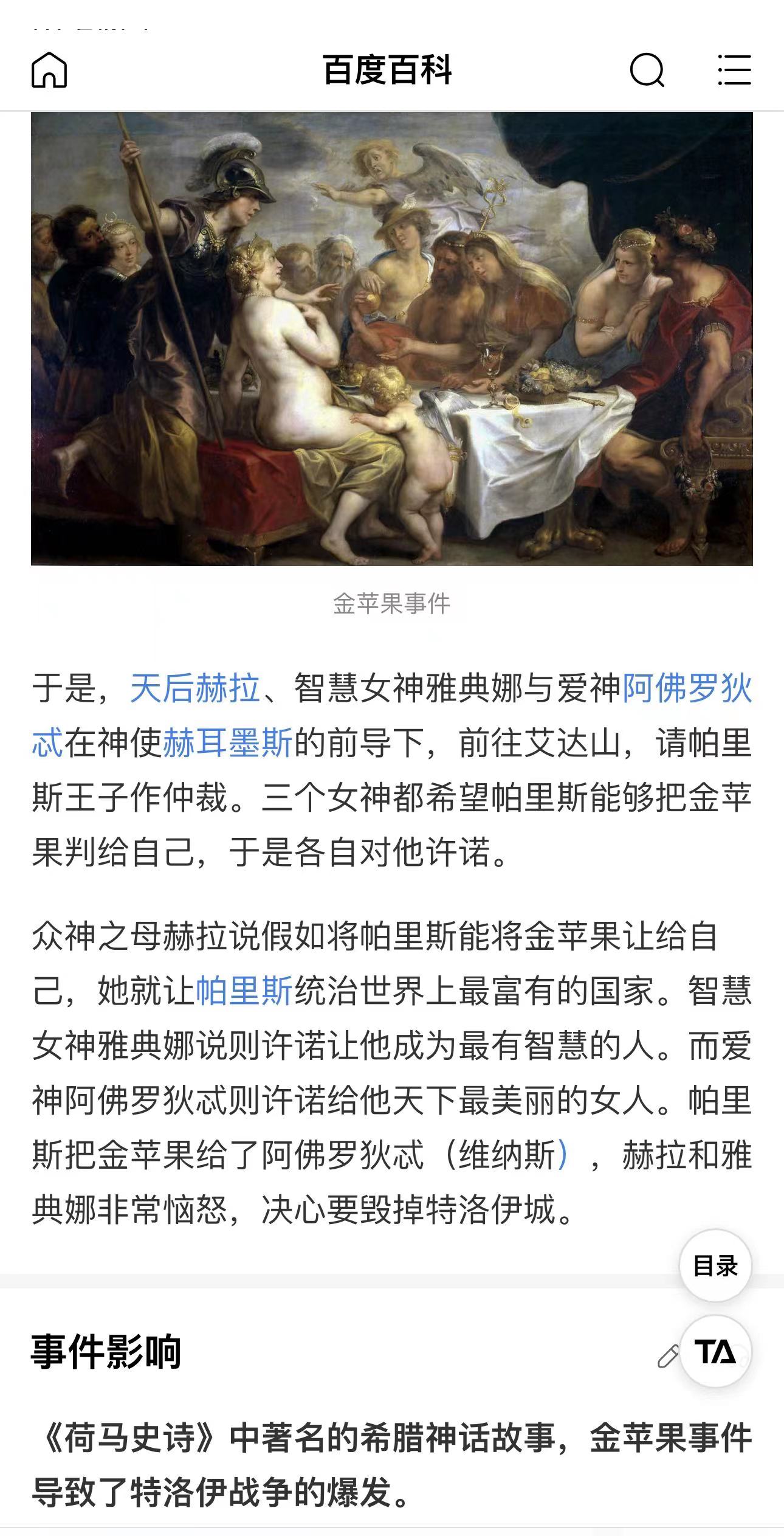Viewport: 784px width, 1536px height.
Task: Open the 帕里斯 link
Action: click(244, 991)
